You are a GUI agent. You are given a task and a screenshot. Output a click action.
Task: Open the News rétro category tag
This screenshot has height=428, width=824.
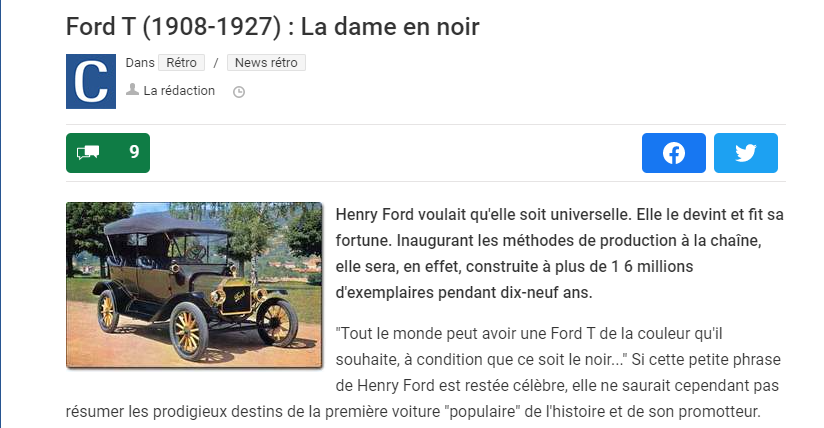click(x=266, y=63)
